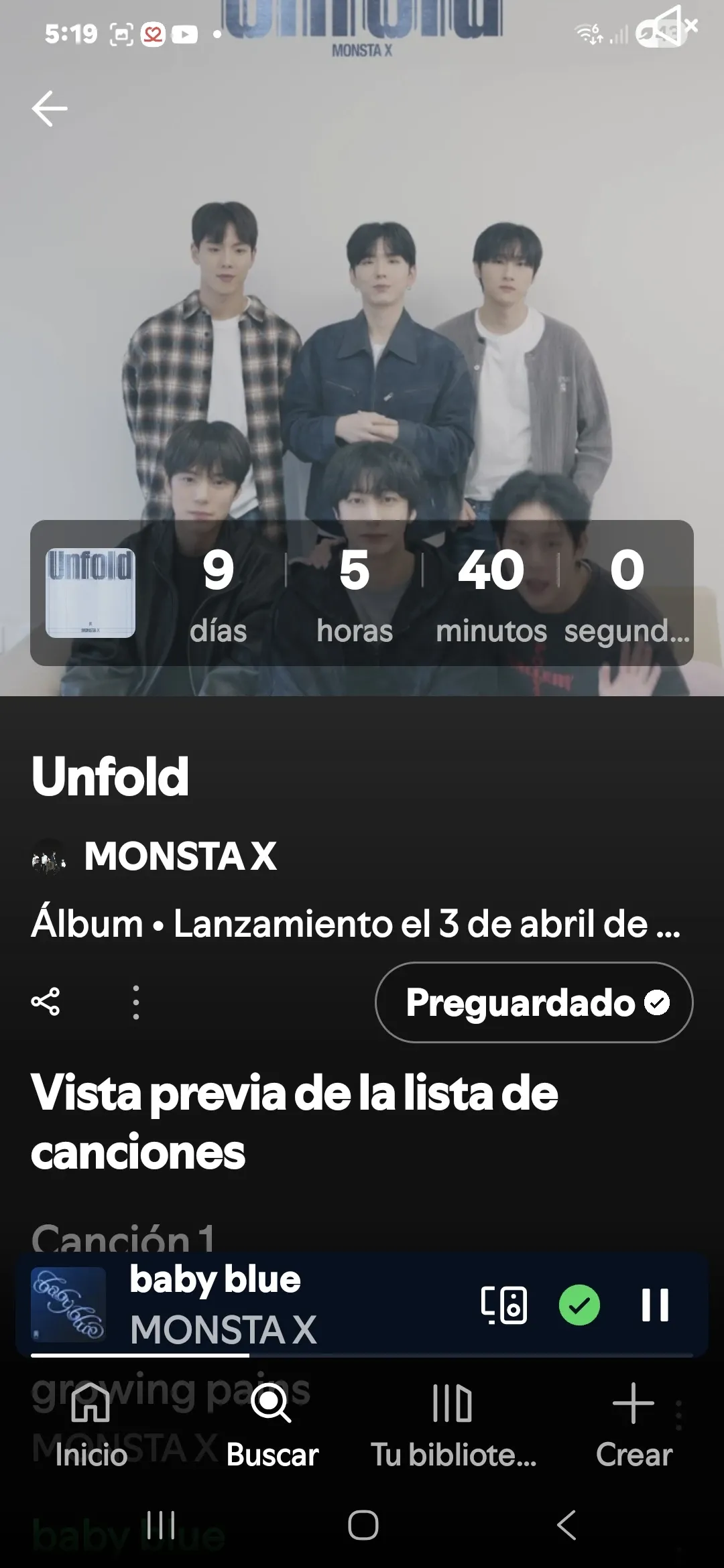Image resolution: width=724 pixels, height=1568 pixels.
Task: Share the Unfold album
Action: 44,1003
